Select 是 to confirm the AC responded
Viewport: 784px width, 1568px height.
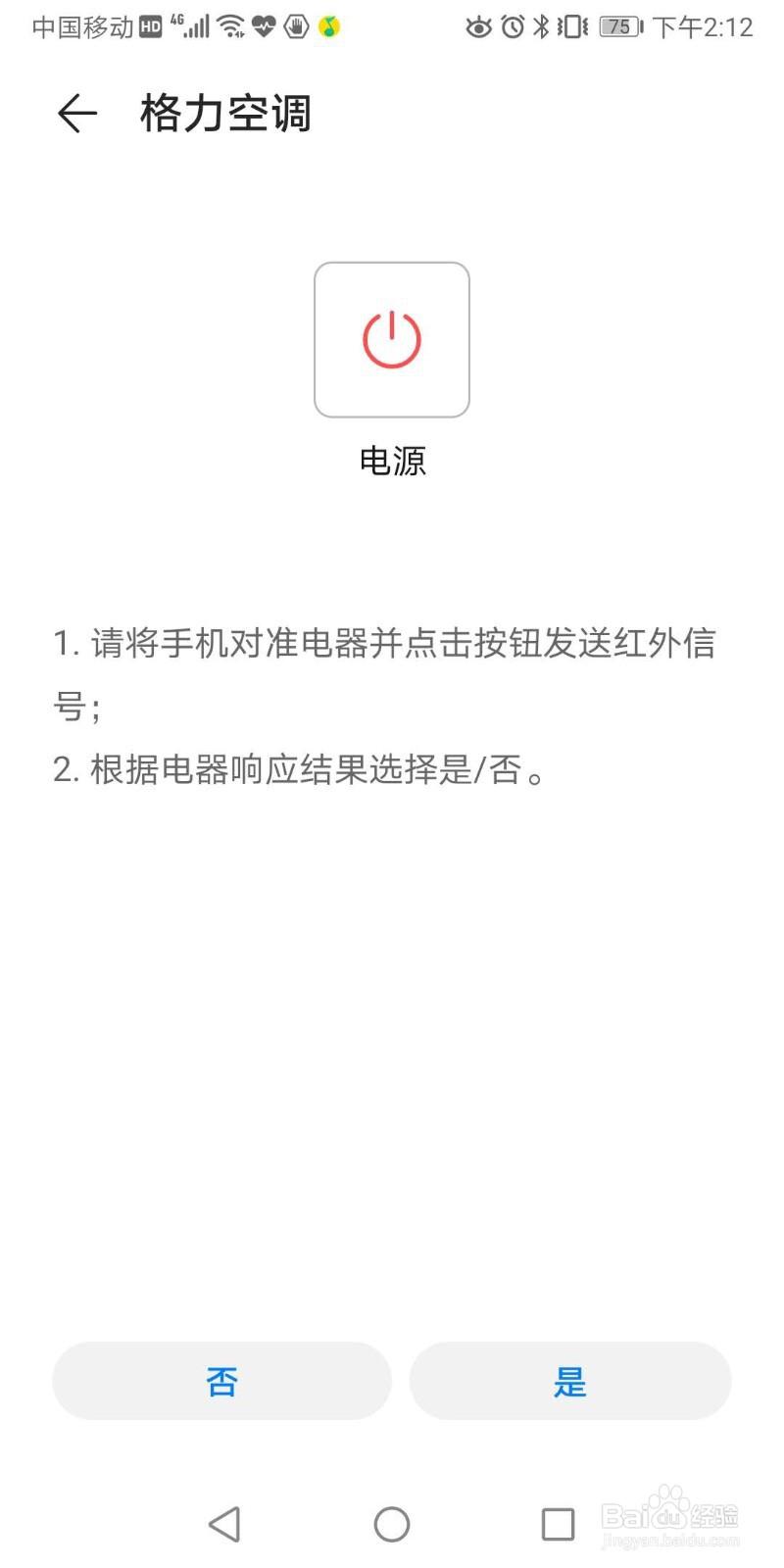coord(570,1382)
